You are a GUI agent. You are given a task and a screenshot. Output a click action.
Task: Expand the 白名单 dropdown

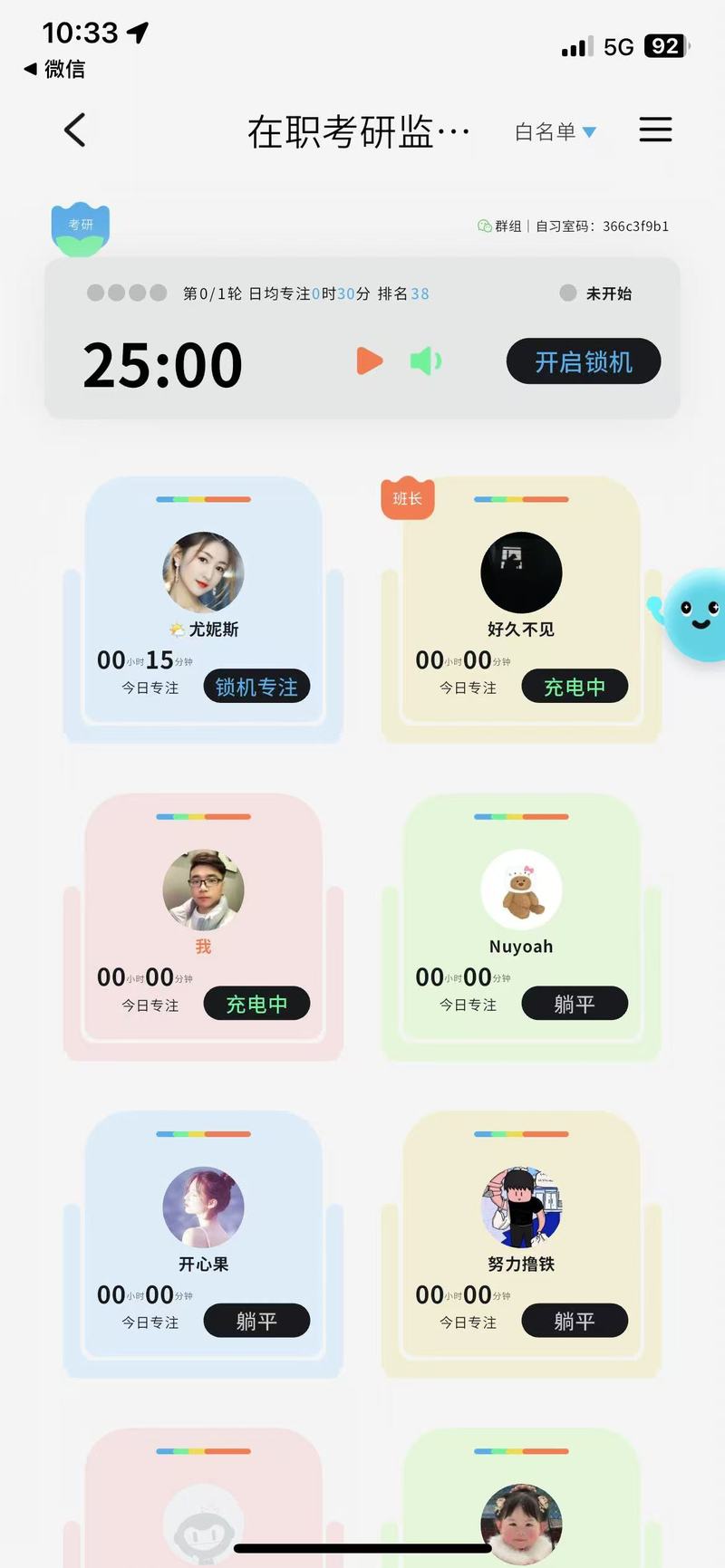(555, 132)
